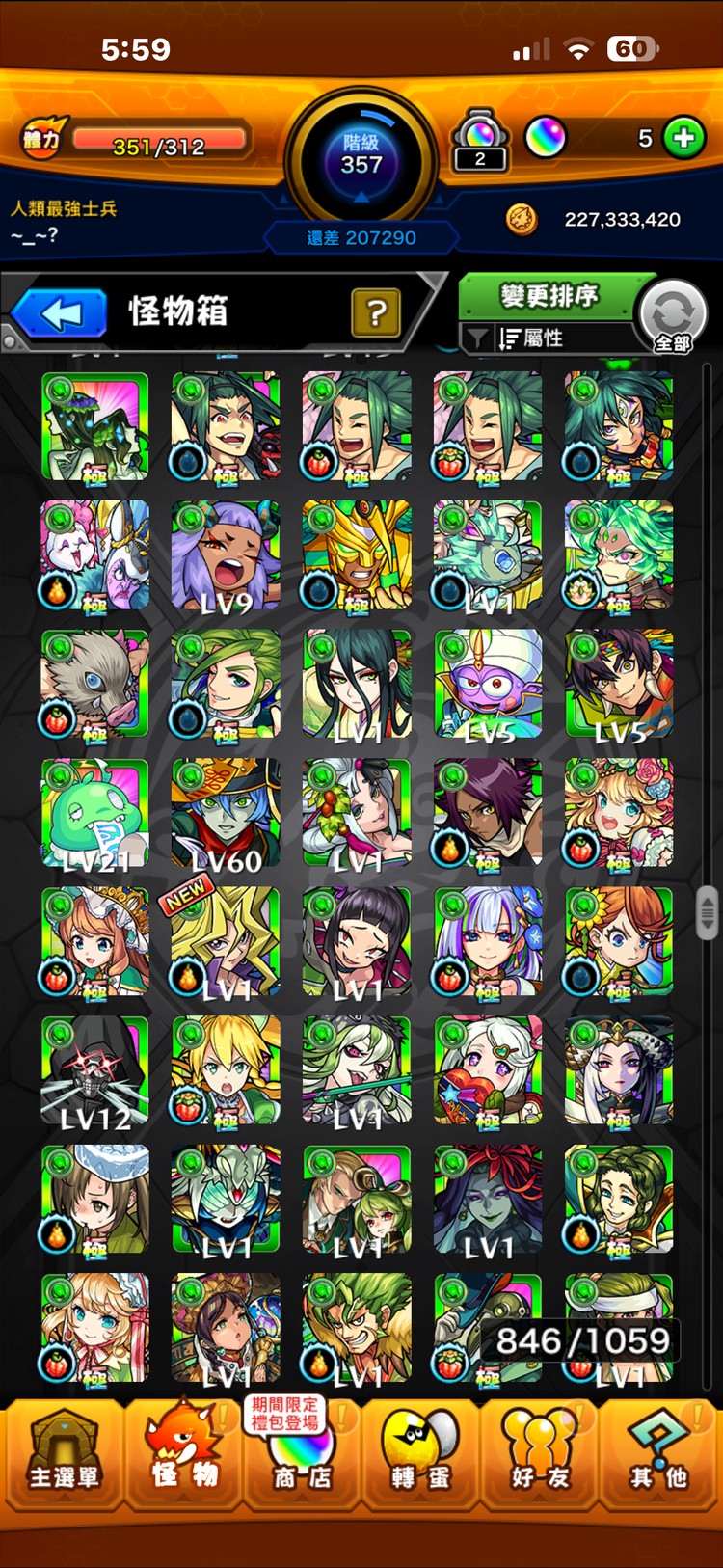Open the 主選單 main menu tab
723x1568 pixels.
[x=64, y=1451]
